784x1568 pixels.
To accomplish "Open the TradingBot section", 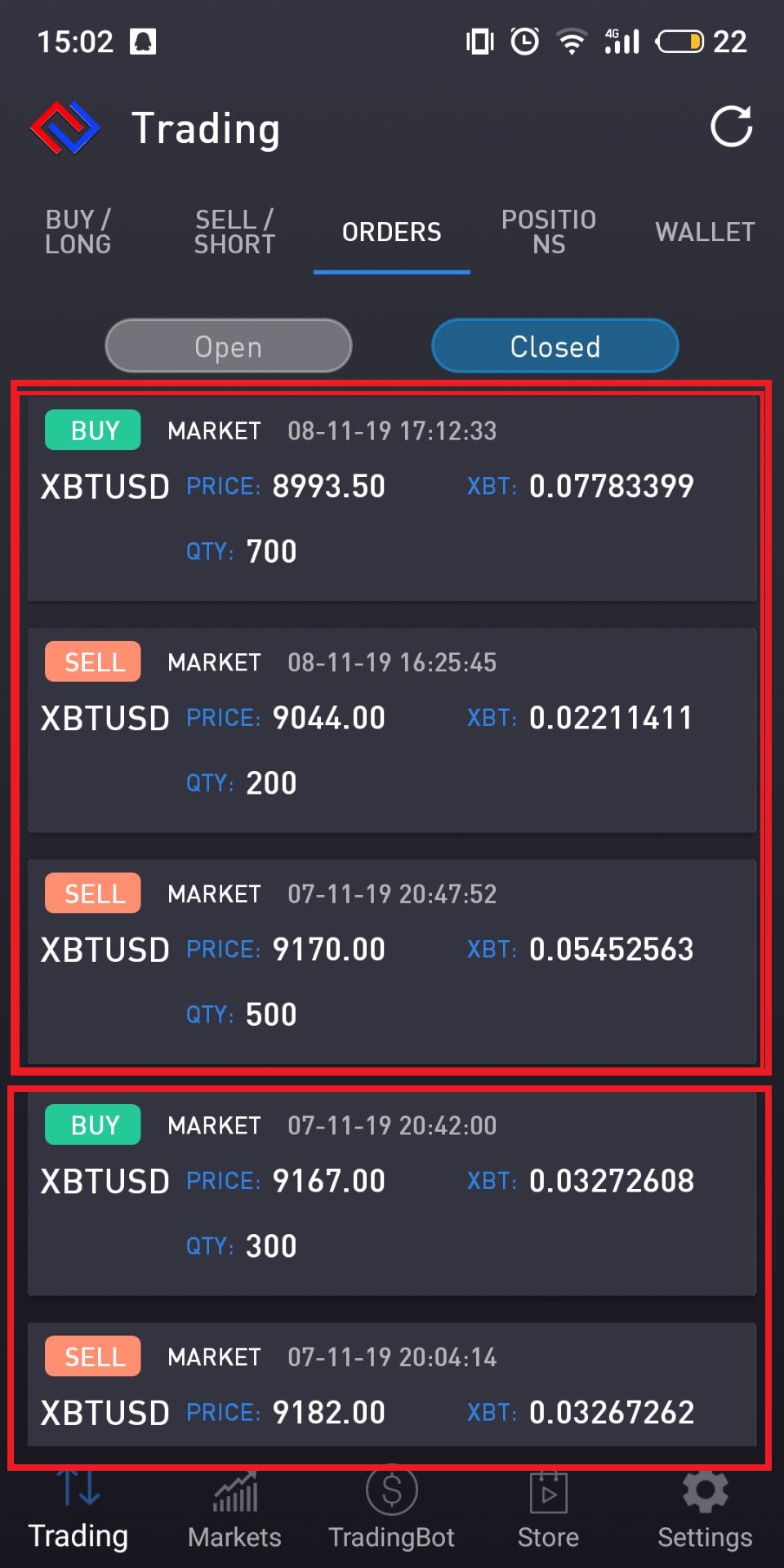I will point(391,1512).
